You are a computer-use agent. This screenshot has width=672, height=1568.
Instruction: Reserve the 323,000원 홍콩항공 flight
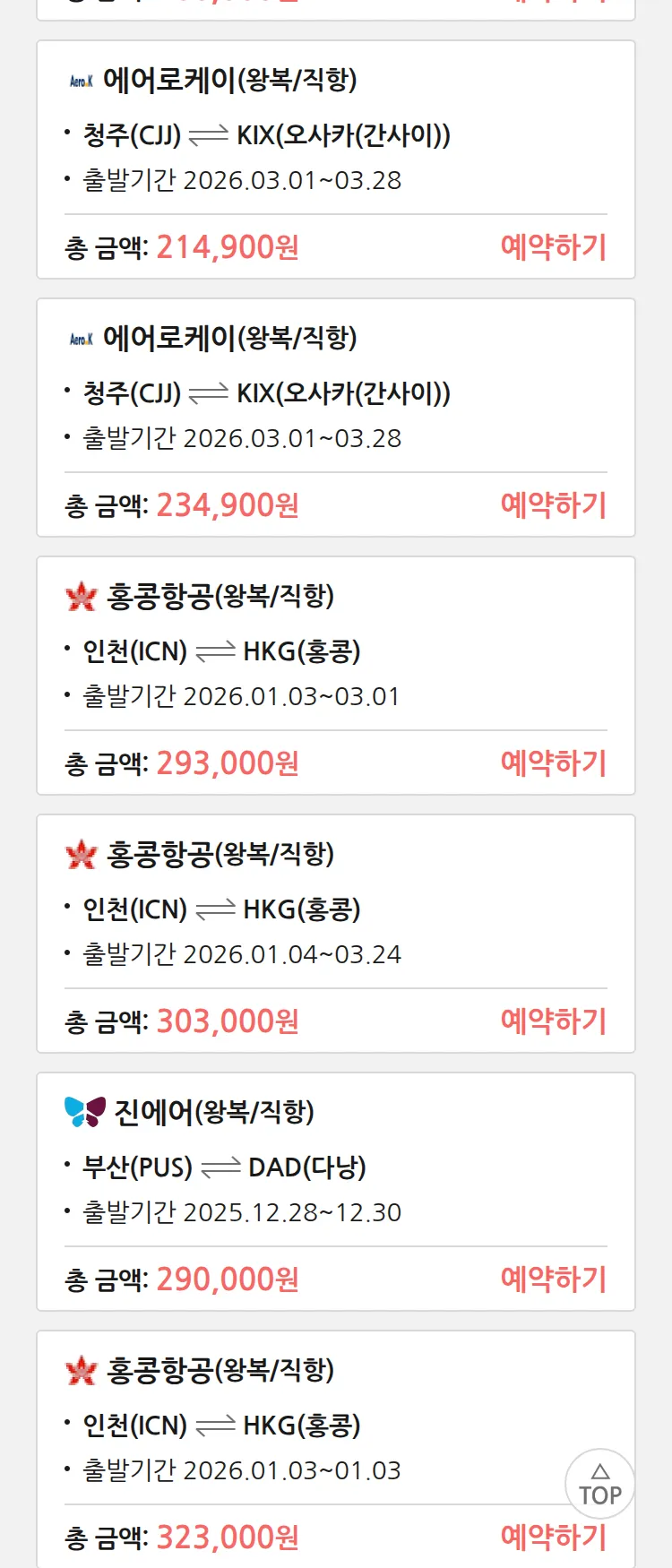click(553, 1537)
